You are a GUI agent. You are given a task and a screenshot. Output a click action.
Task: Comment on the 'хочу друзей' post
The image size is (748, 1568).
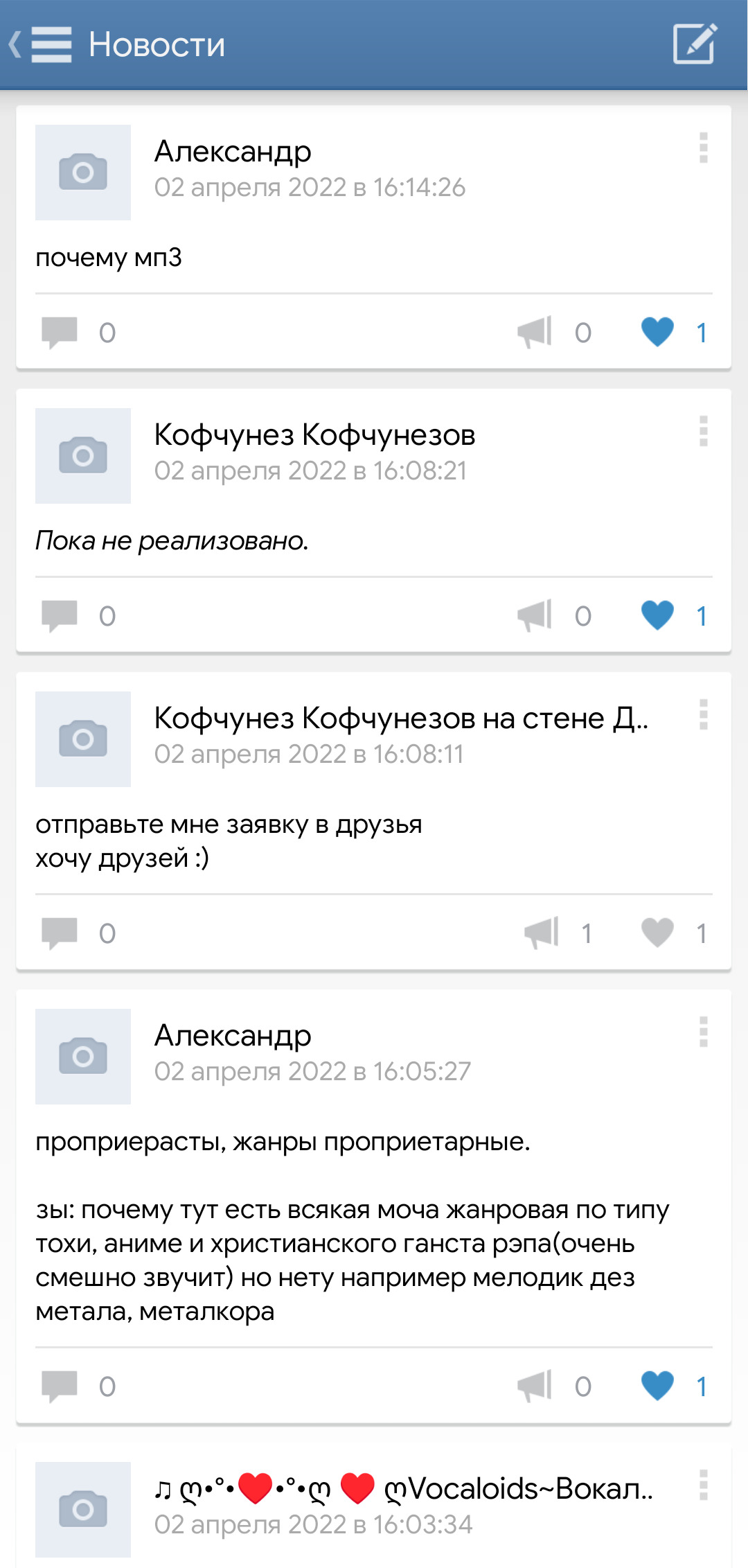click(x=60, y=933)
